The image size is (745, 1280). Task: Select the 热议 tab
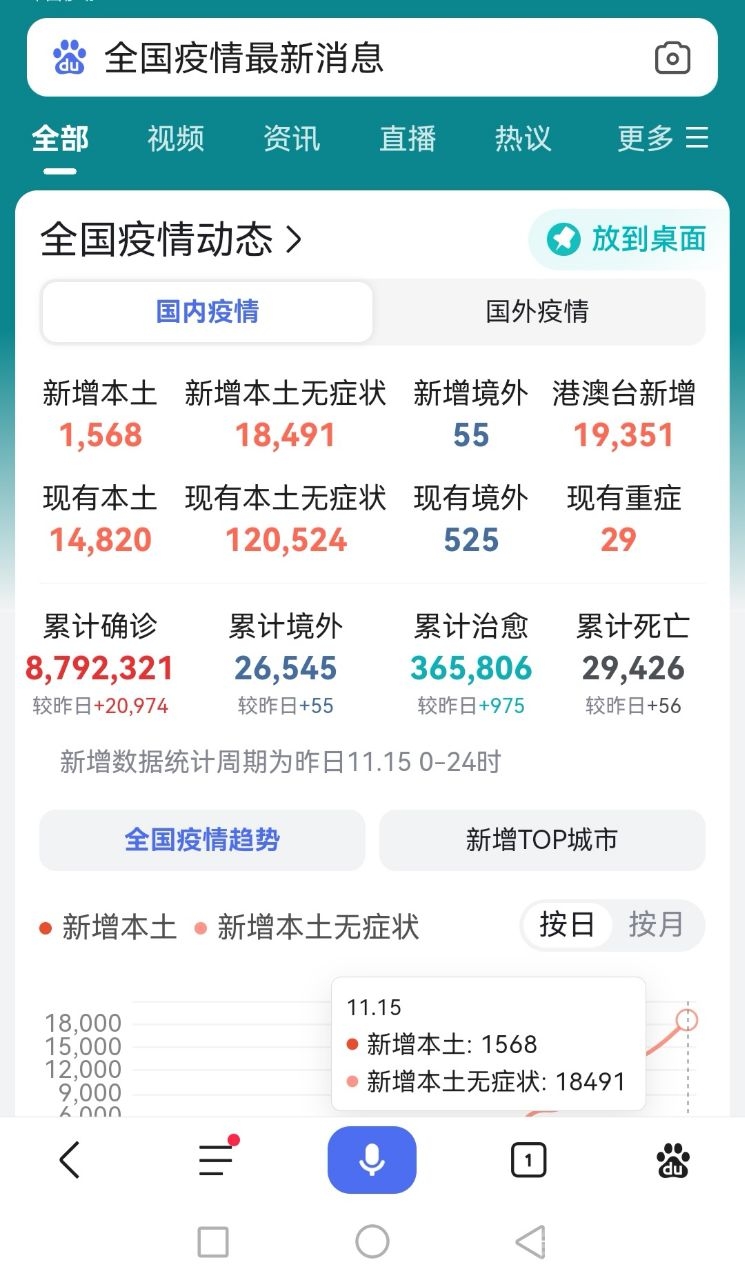[x=522, y=138]
